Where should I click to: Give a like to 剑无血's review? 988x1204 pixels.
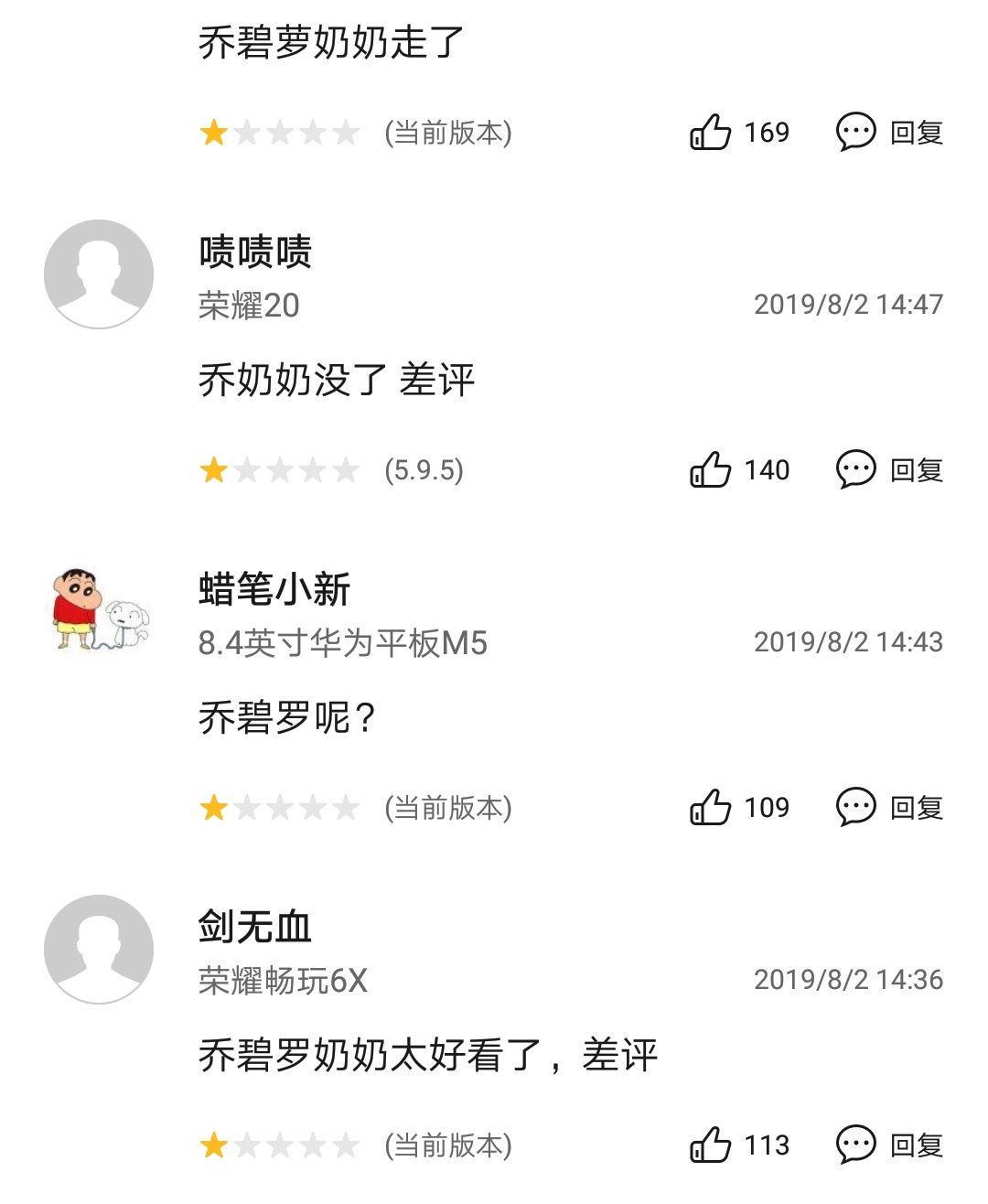(713, 1145)
